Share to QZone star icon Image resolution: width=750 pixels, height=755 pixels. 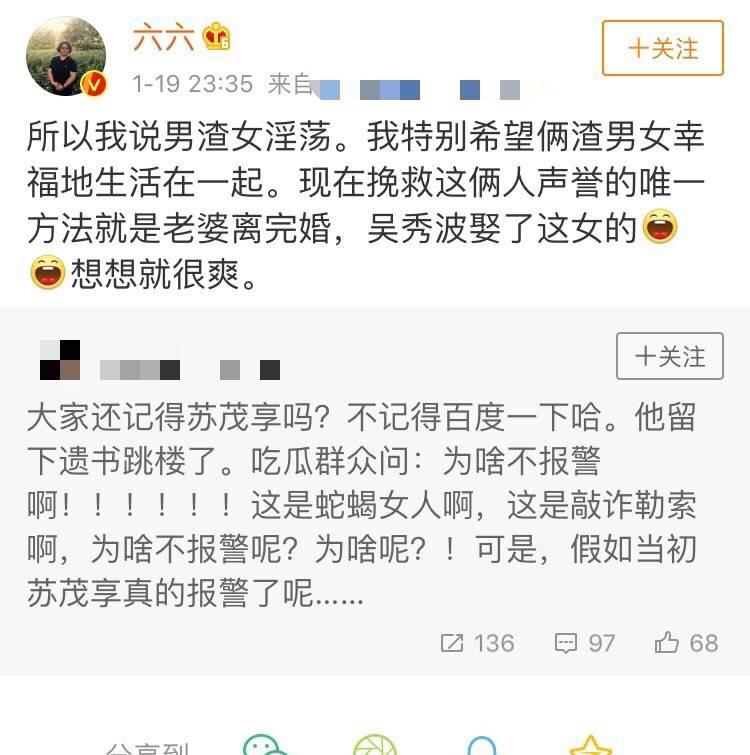590,745
